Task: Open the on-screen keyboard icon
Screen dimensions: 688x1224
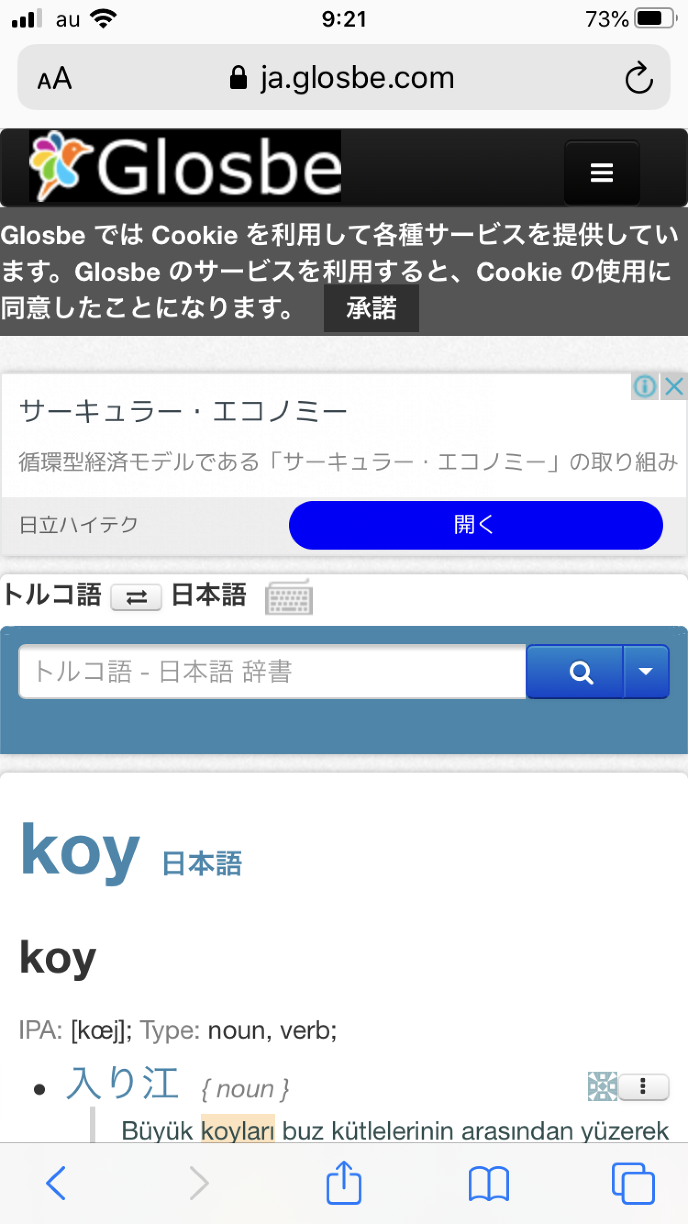Action: 289,598
